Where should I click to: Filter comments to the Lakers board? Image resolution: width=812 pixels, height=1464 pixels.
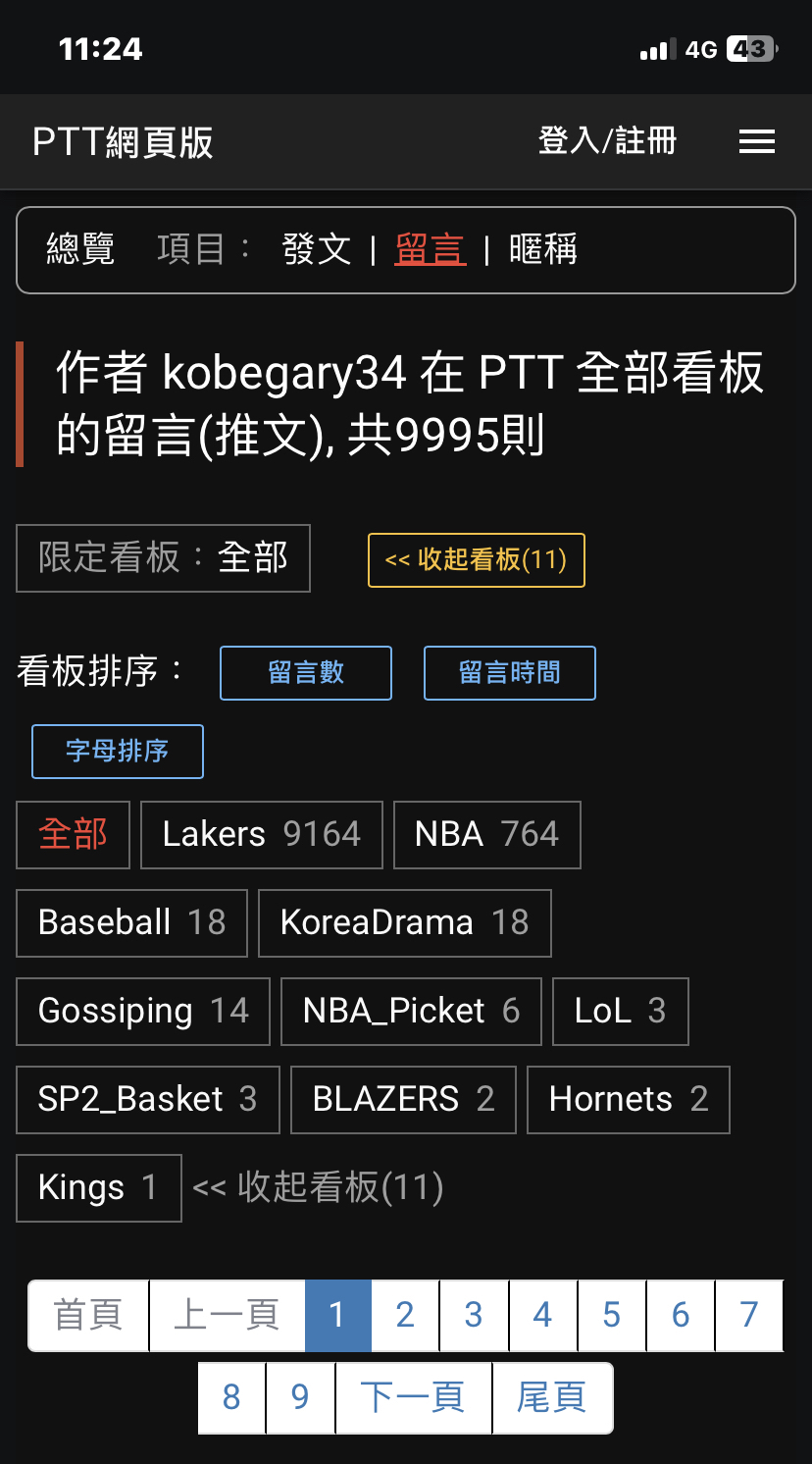[x=262, y=835]
